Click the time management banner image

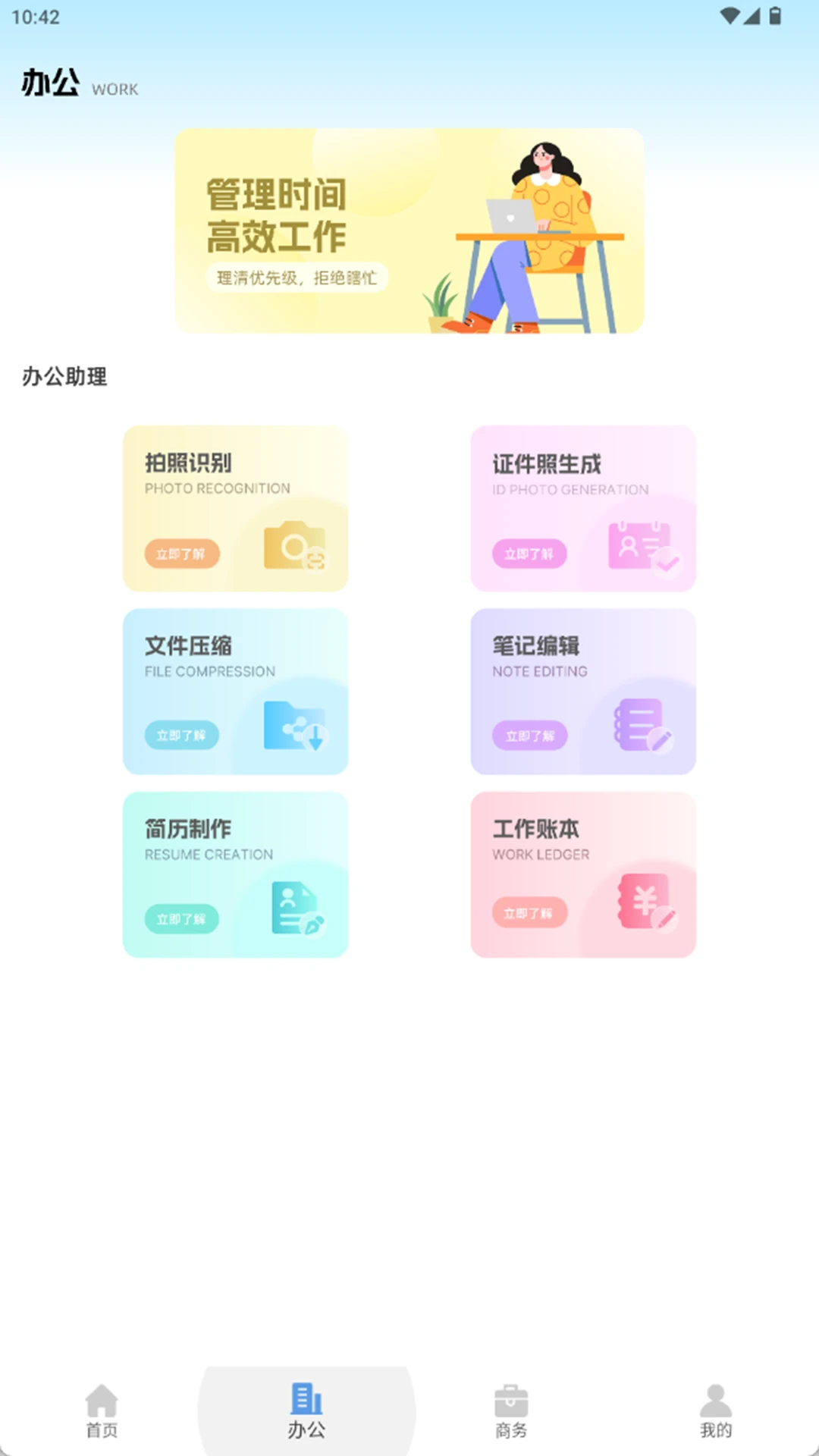(x=409, y=229)
